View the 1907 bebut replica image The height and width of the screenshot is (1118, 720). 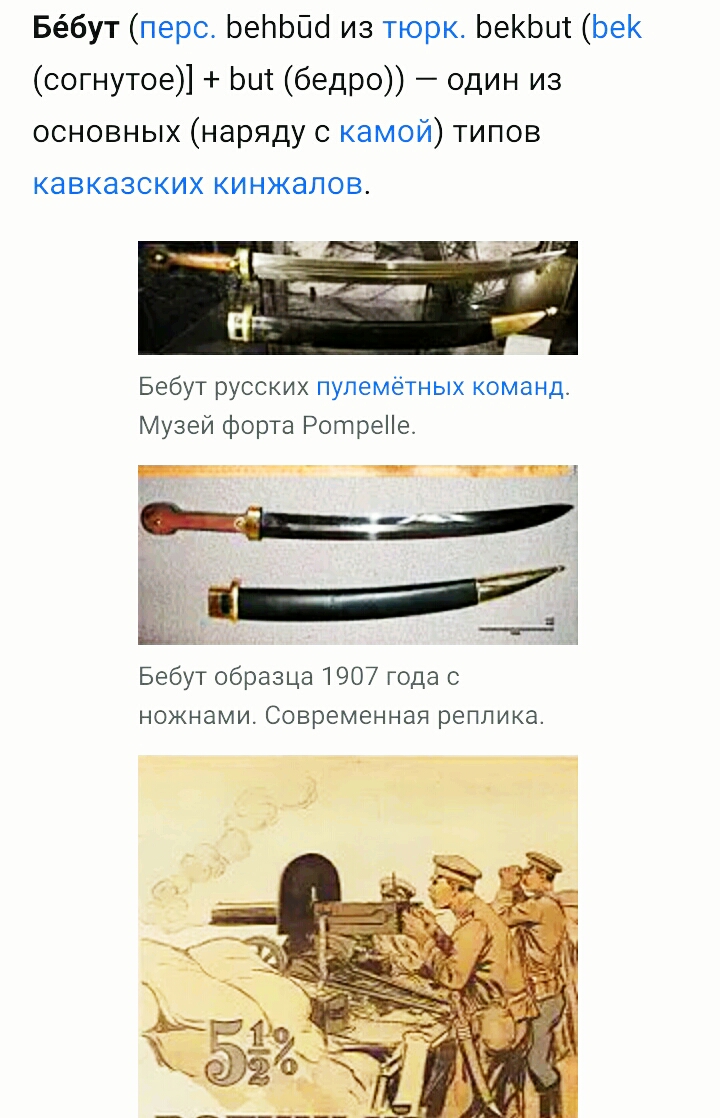click(x=357, y=555)
